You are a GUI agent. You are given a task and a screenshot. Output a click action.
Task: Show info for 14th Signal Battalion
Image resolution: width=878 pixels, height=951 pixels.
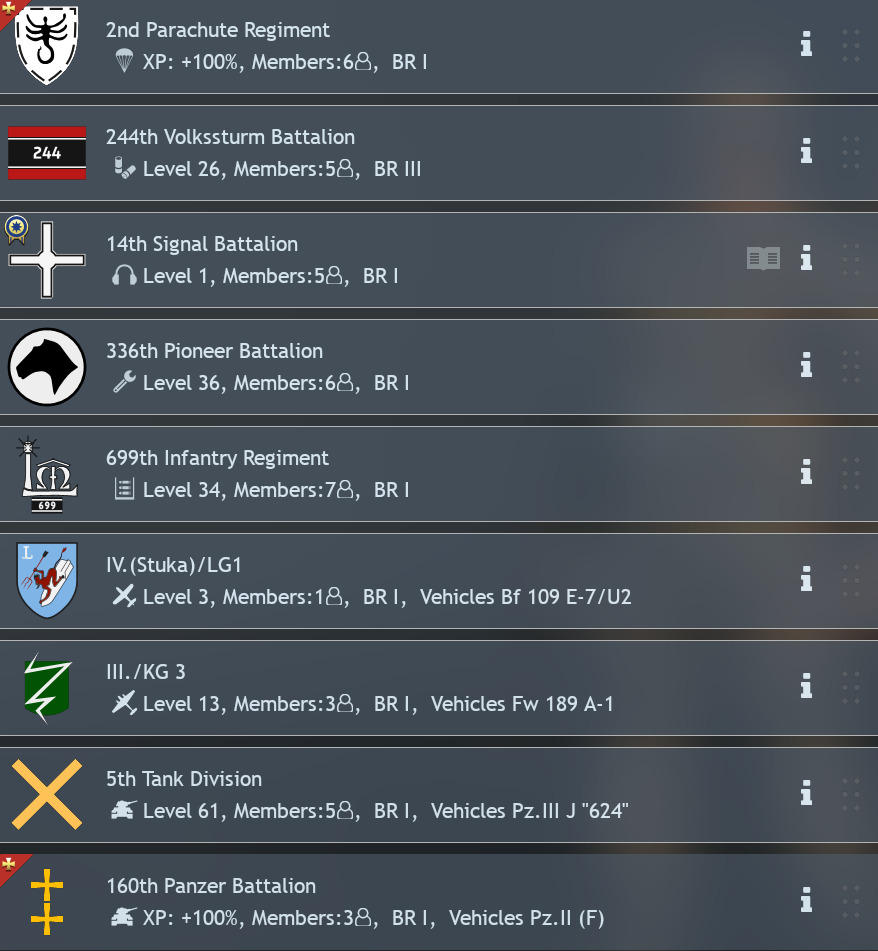[x=806, y=259]
